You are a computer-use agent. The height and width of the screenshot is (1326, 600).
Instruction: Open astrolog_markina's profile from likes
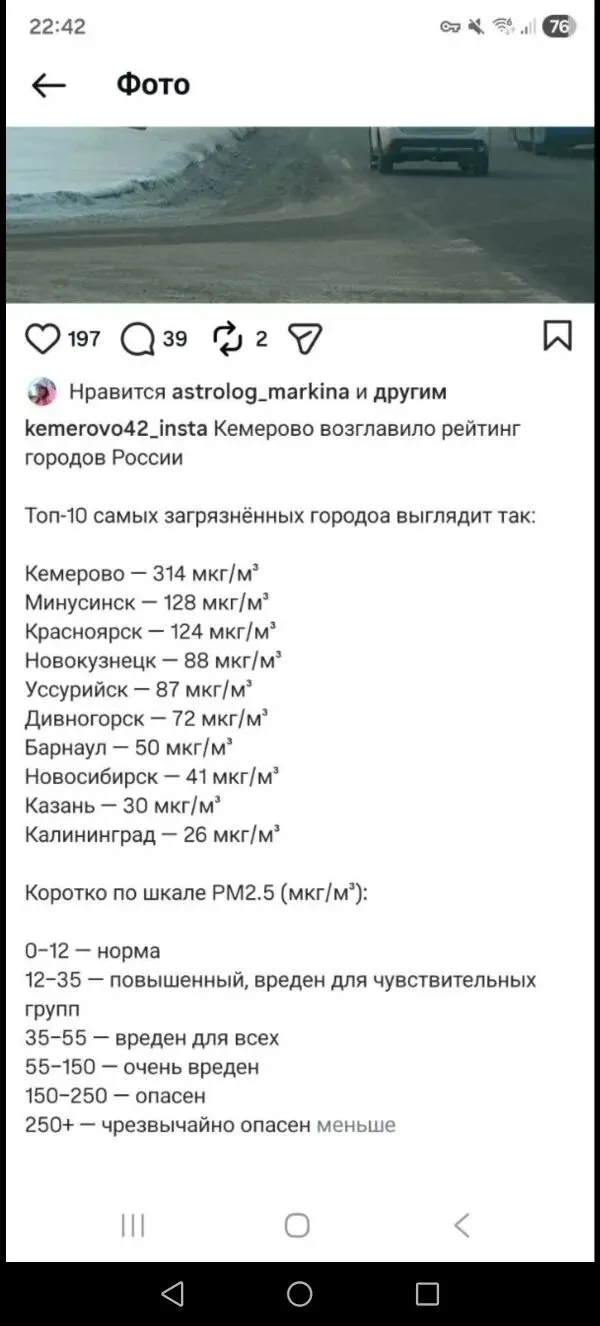(x=261, y=392)
